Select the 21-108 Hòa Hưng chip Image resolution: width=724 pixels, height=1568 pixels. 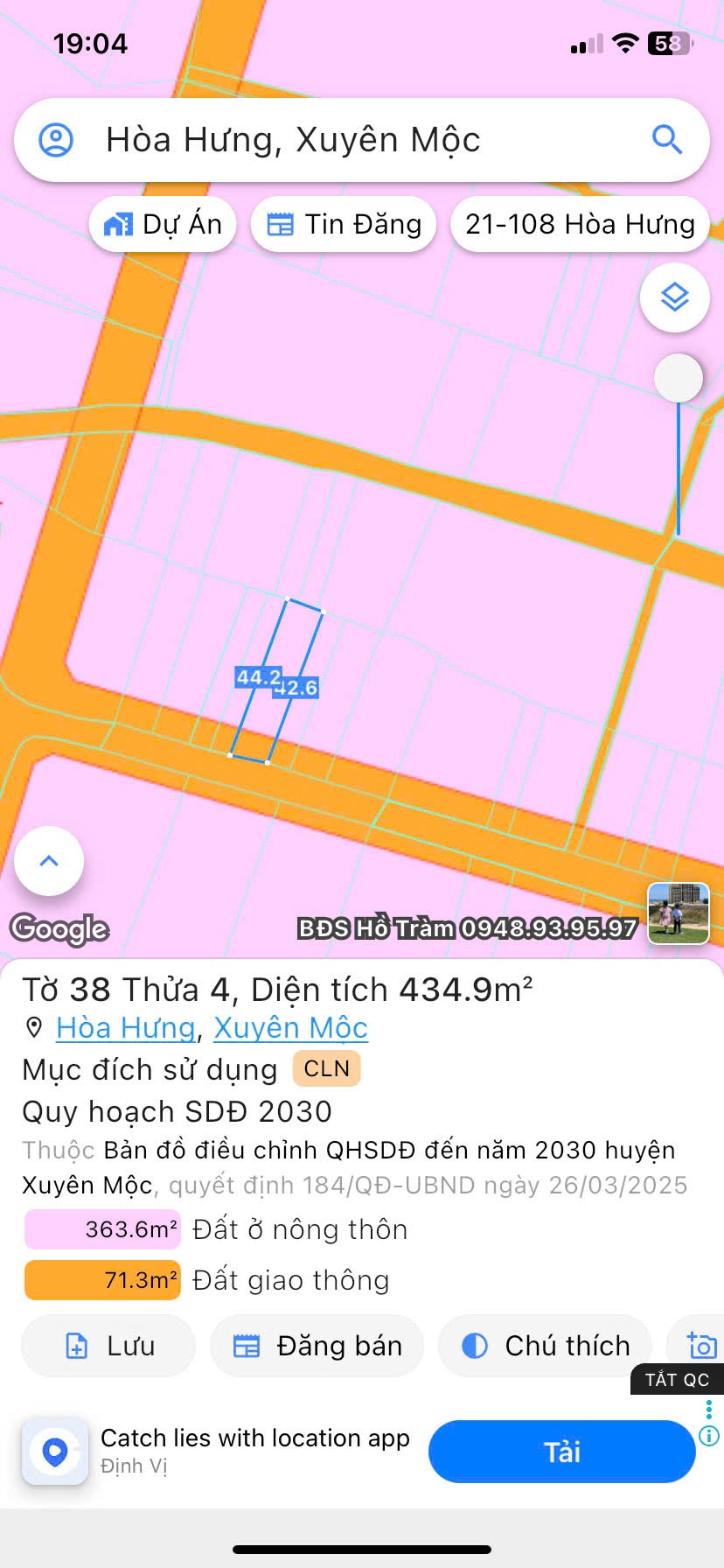pos(580,225)
